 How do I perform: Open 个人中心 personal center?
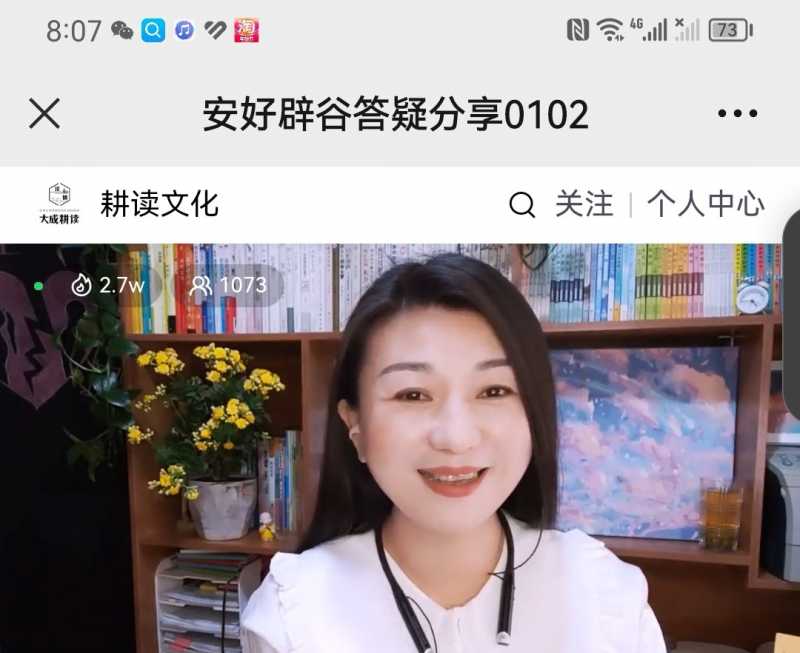(705, 204)
